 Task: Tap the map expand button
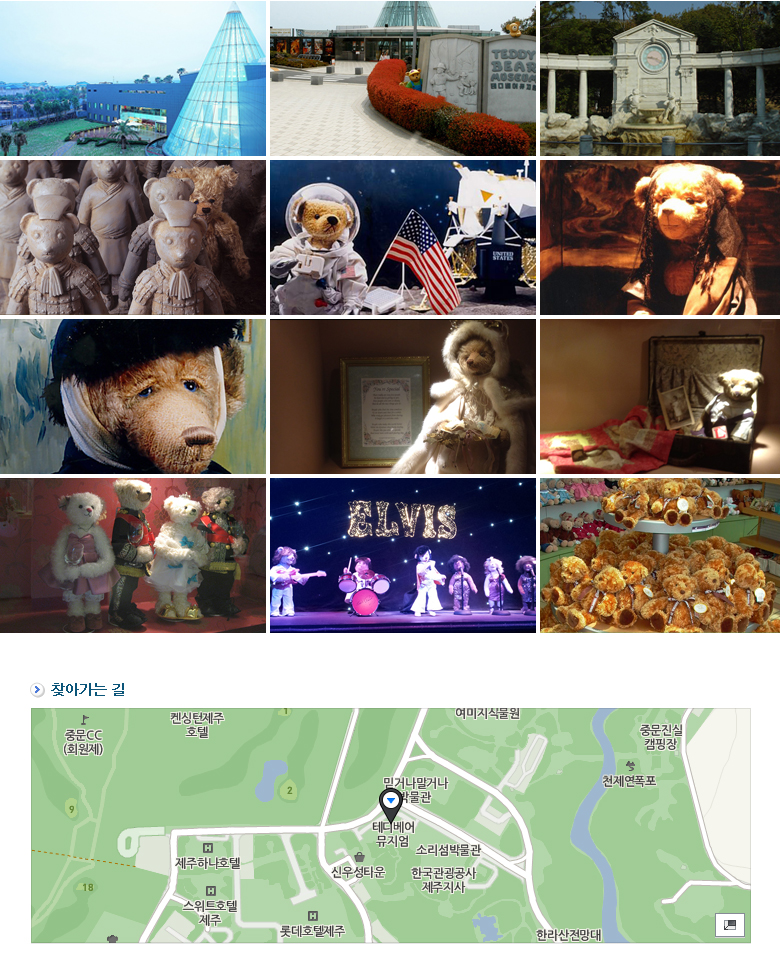pyautogui.click(x=729, y=925)
